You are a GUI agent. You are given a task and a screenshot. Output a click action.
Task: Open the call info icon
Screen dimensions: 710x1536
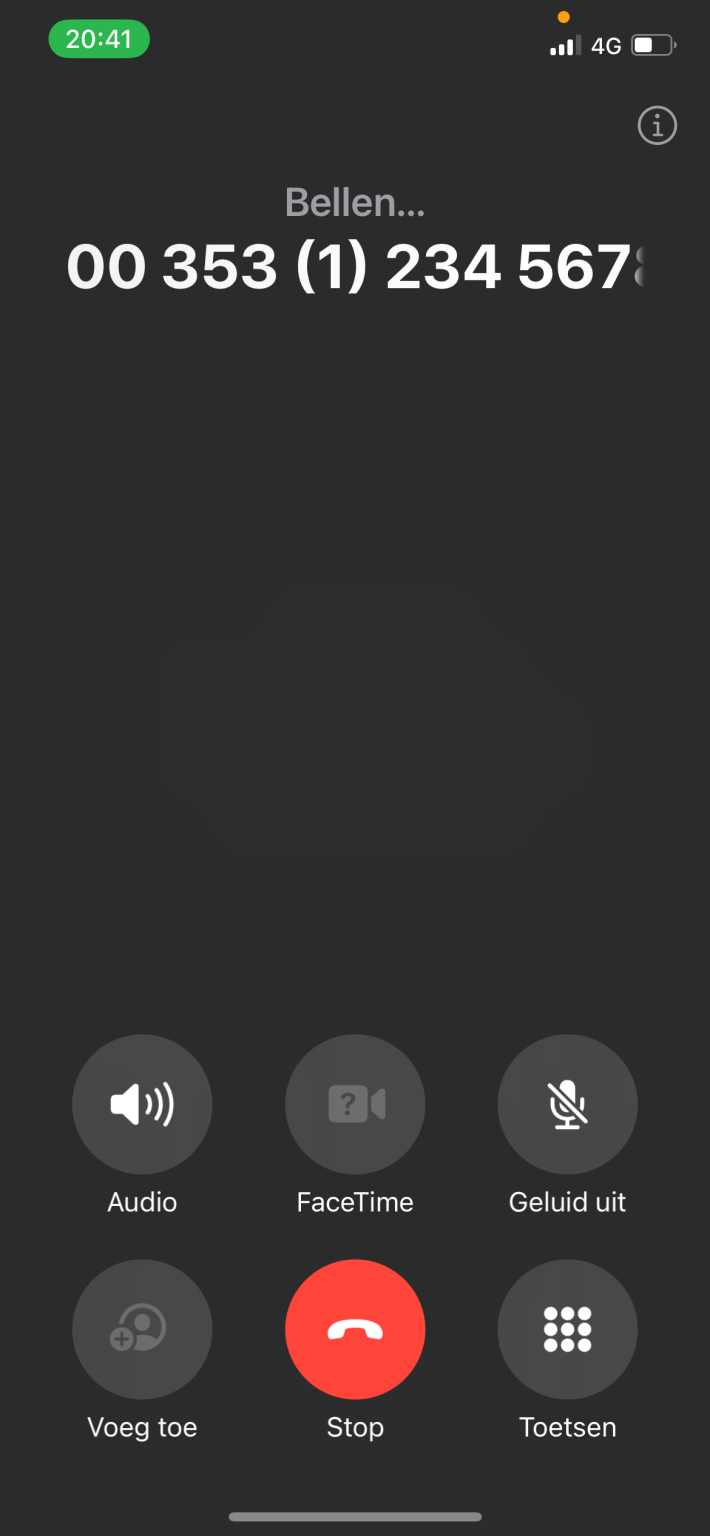point(657,126)
